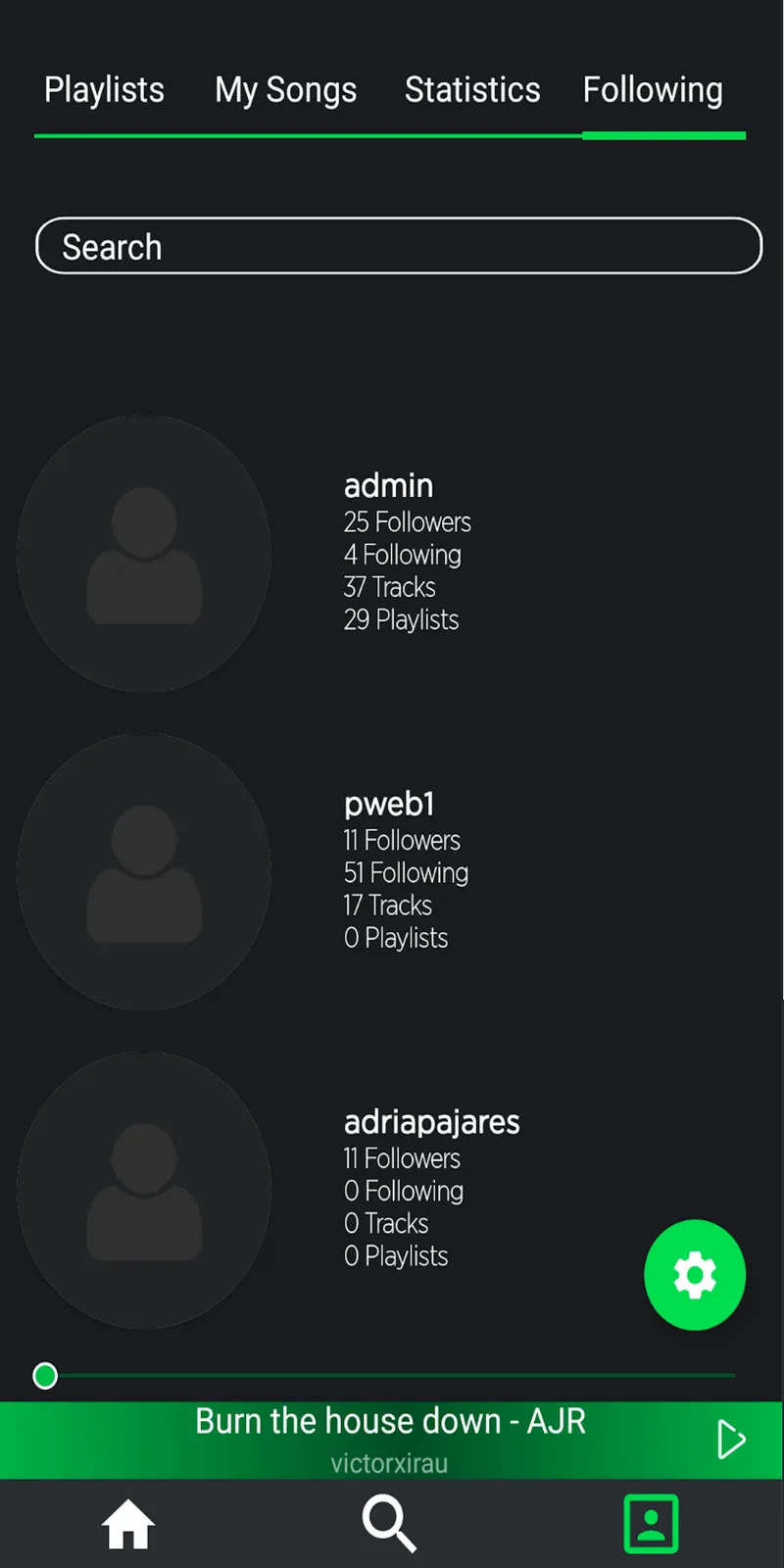This screenshot has height=1568, width=784.
Task: Open the pweb1 user profile
Action: coord(392,872)
